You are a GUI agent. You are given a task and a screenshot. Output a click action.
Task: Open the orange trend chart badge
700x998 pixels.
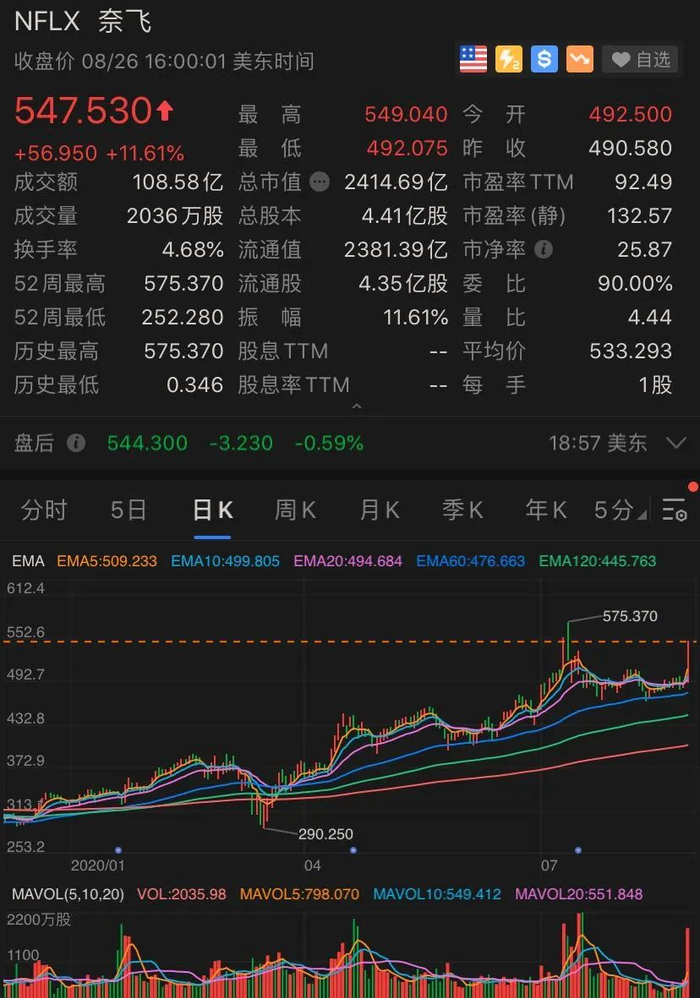579,59
